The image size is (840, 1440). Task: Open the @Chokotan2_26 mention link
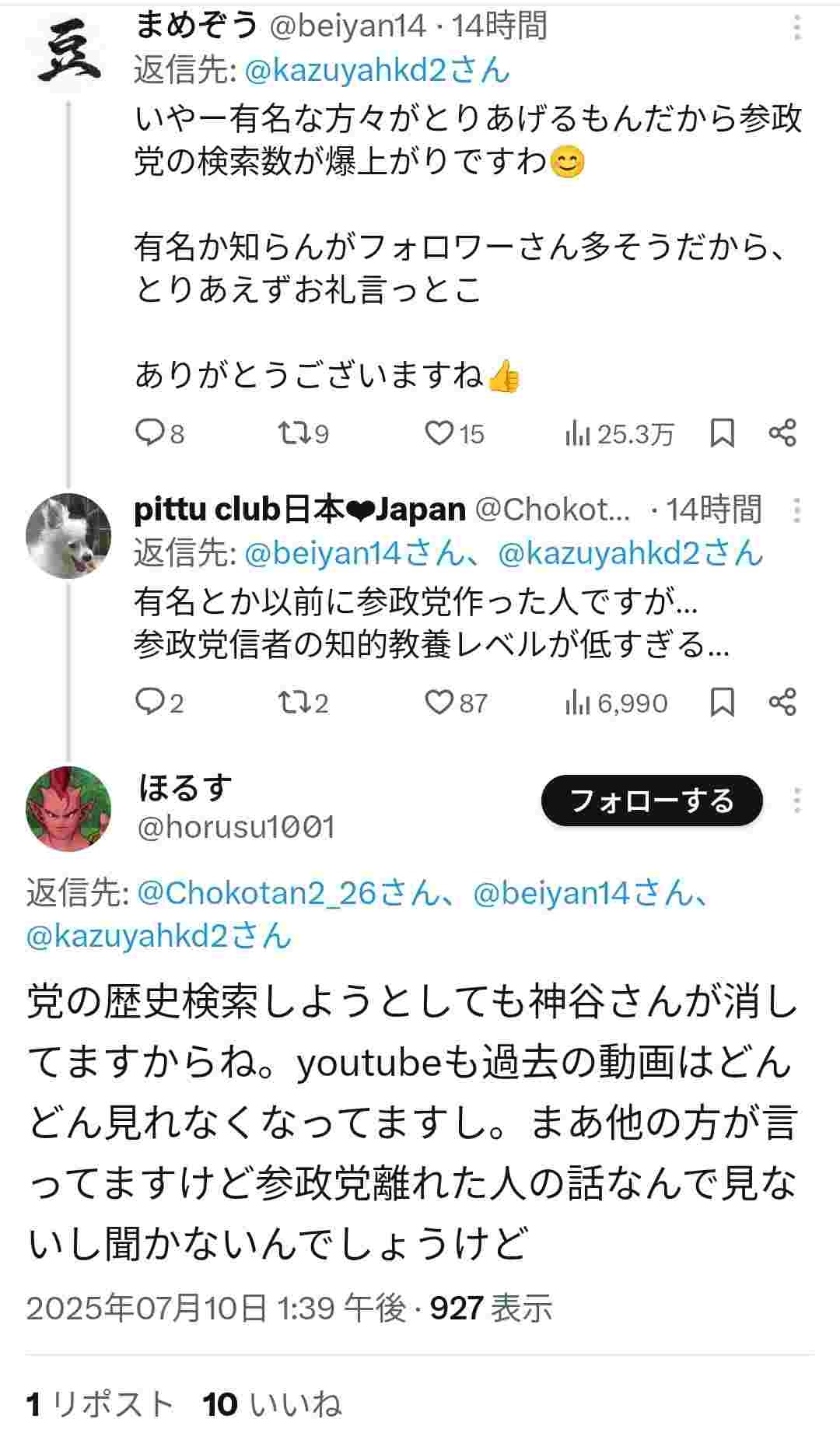[x=256, y=893]
